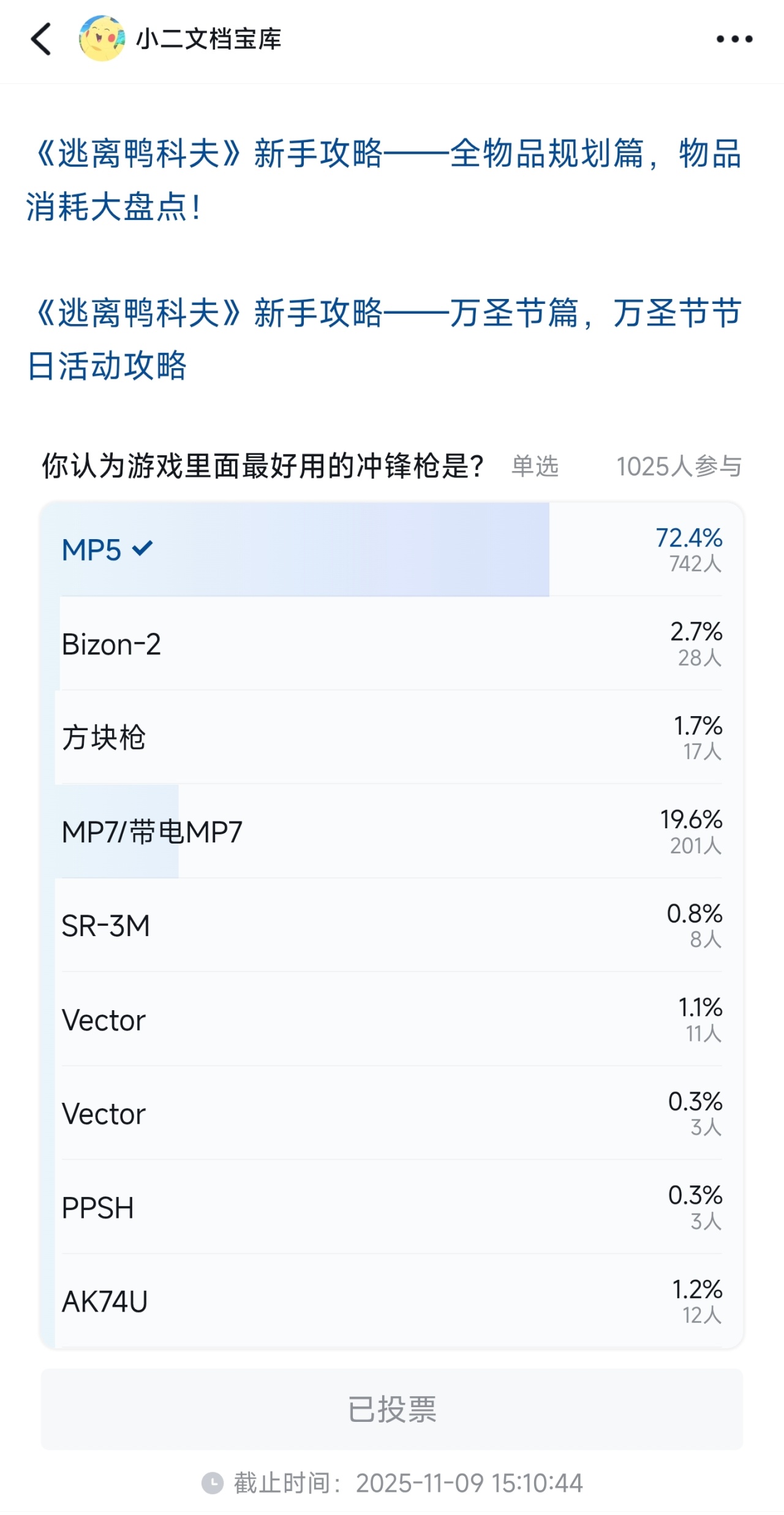Go back using the top-left arrow
Screen dimensions: 784x1515
coord(41,39)
